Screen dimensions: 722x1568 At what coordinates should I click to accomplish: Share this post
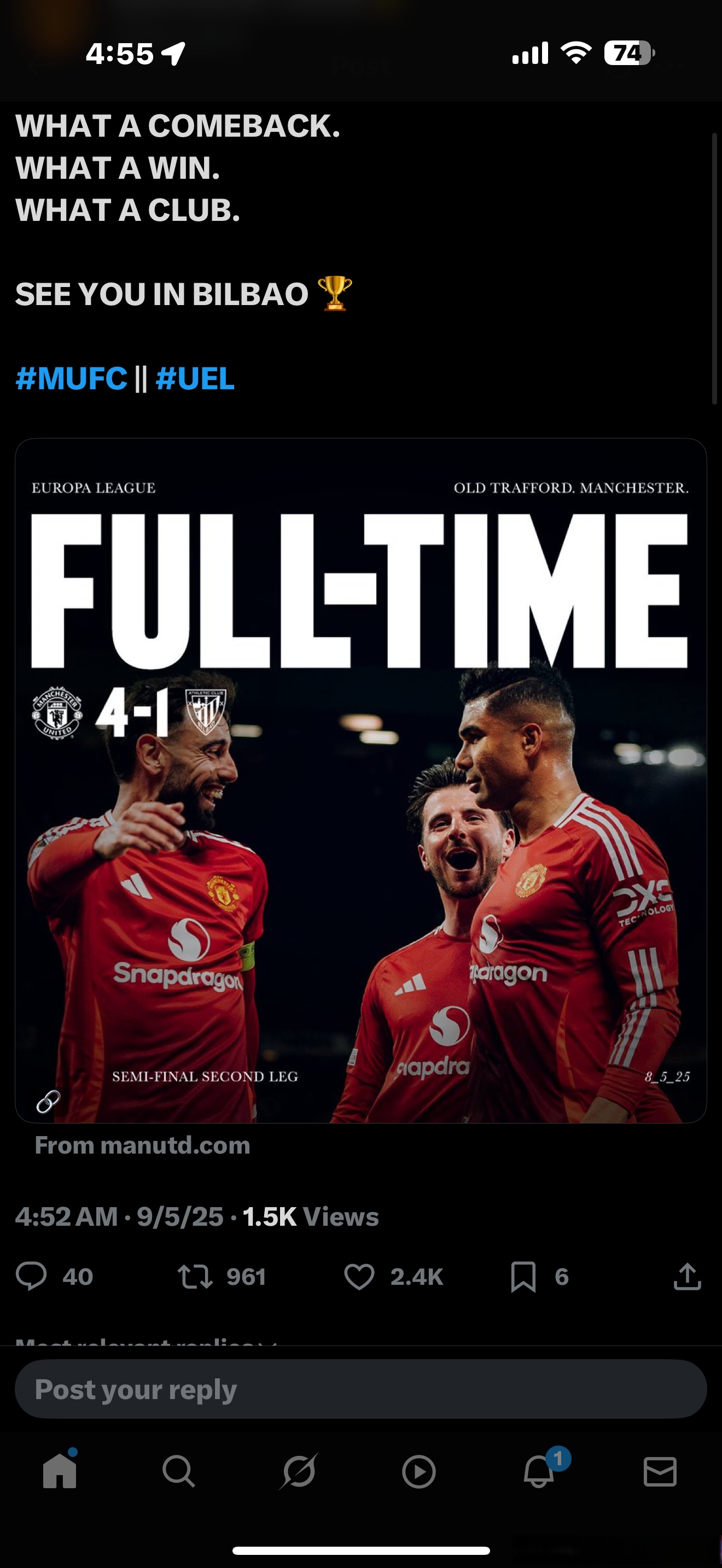[x=688, y=1277]
